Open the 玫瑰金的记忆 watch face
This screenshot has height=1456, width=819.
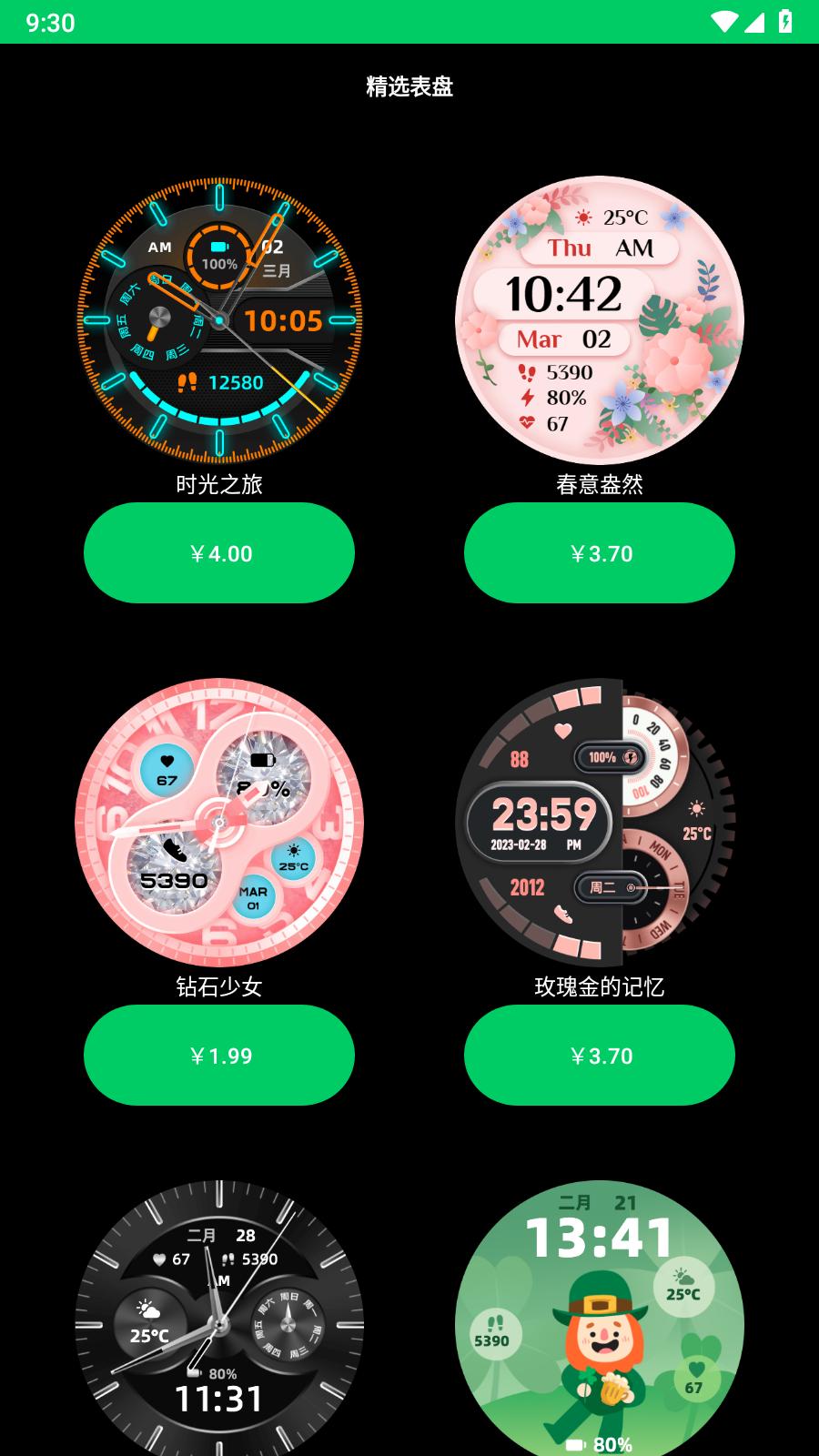(x=599, y=823)
